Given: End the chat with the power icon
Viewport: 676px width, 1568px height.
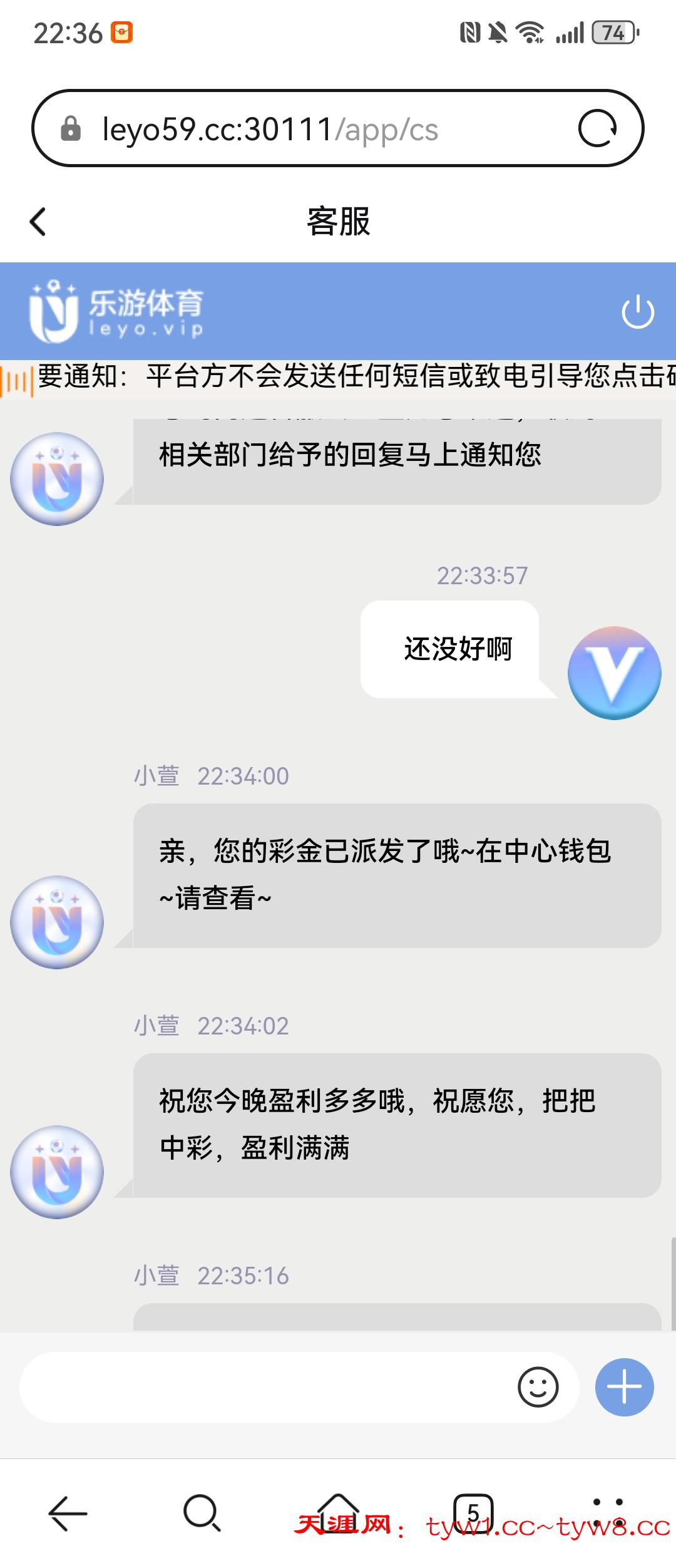Looking at the screenshot, I should (637, 311).
